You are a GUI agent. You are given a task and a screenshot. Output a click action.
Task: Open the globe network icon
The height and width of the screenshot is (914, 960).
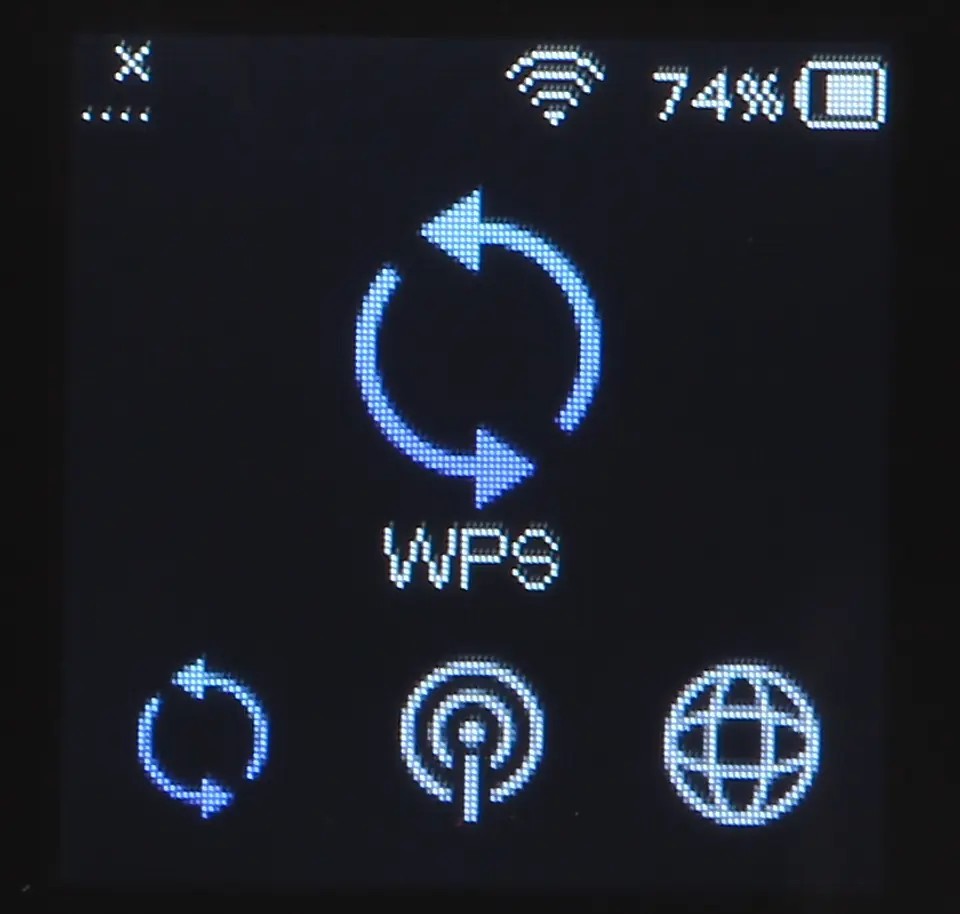(742, 741)
